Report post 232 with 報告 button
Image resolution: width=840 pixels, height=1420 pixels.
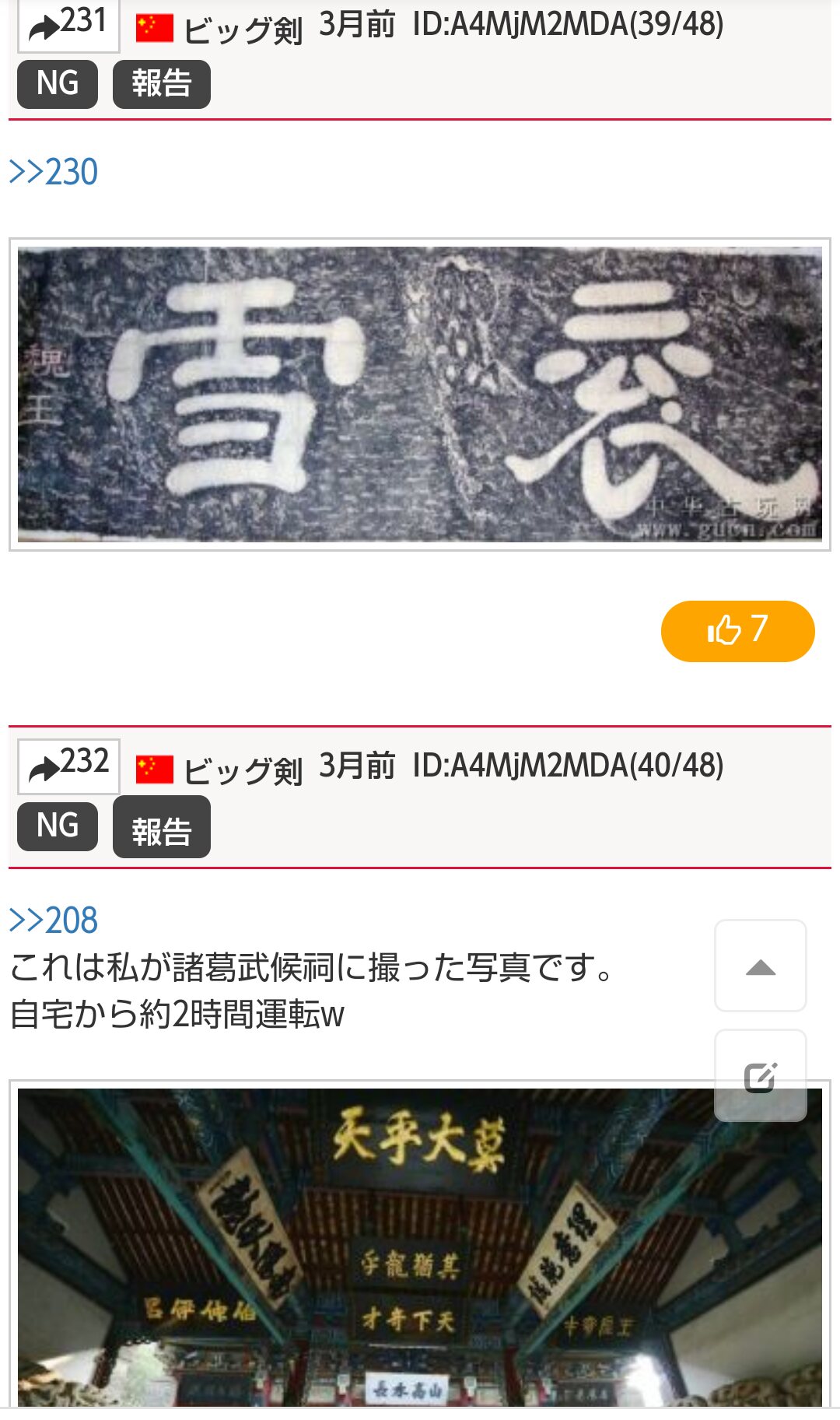point(161,828)
